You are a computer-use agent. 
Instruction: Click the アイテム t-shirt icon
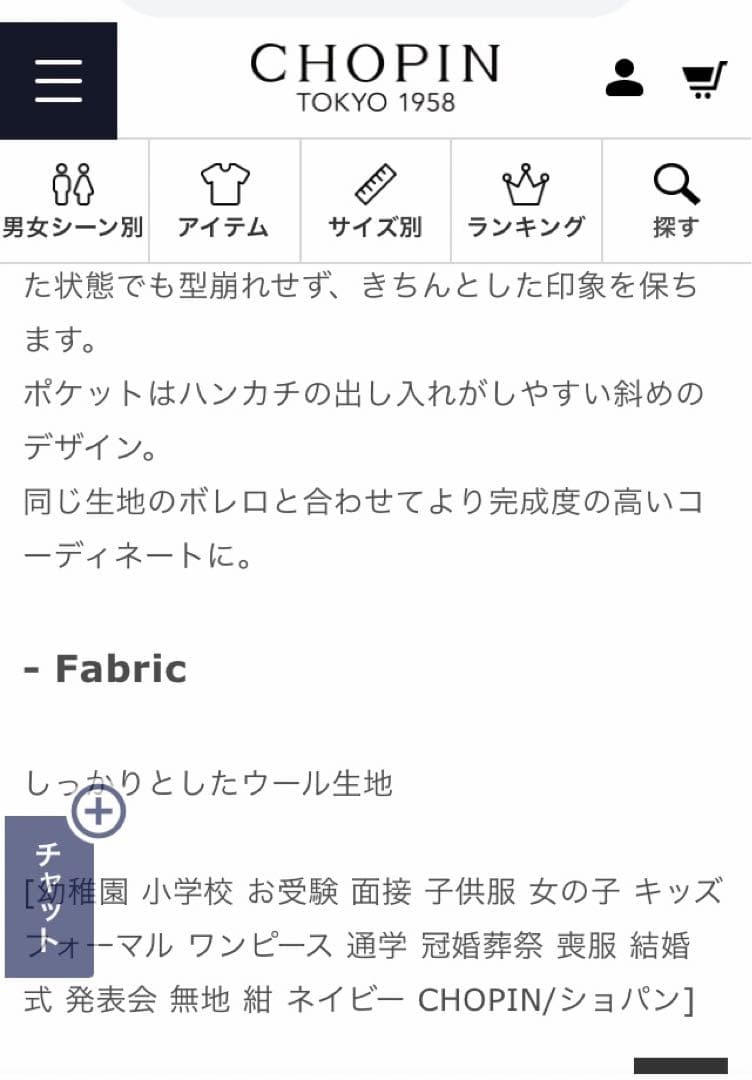[224, 185]
